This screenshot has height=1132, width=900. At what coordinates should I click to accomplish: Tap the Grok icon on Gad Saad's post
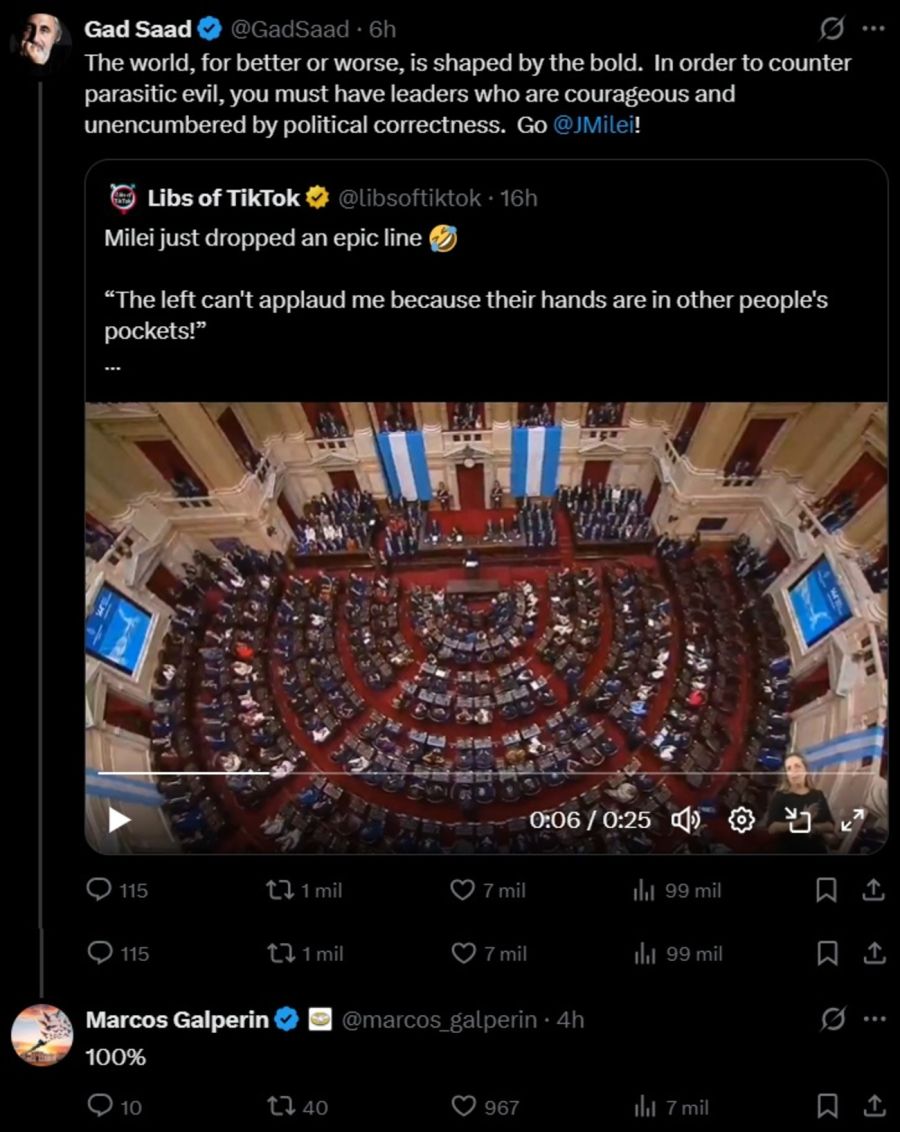[x=830, y=28]
